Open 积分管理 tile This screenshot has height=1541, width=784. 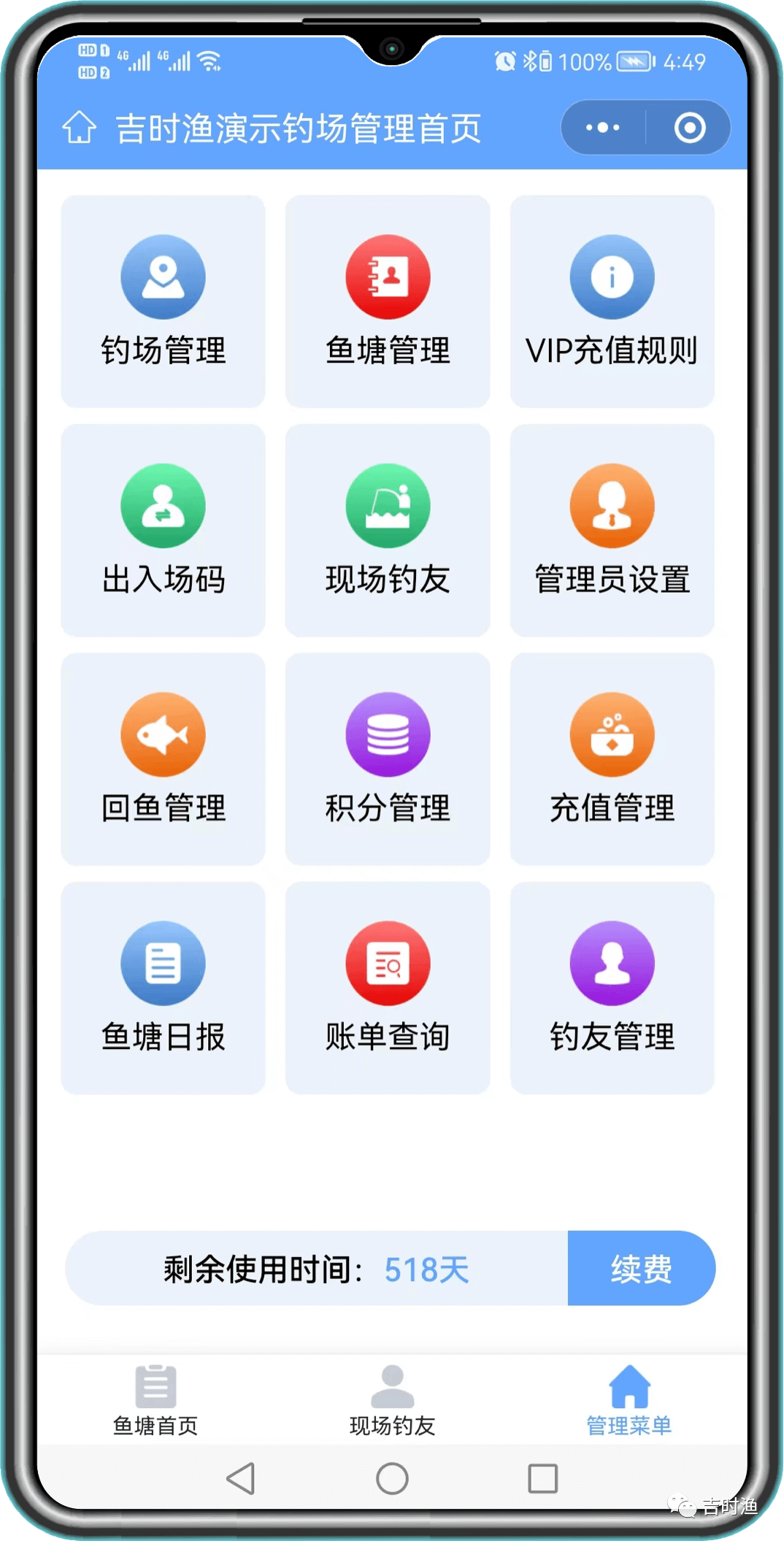(388, 758)
